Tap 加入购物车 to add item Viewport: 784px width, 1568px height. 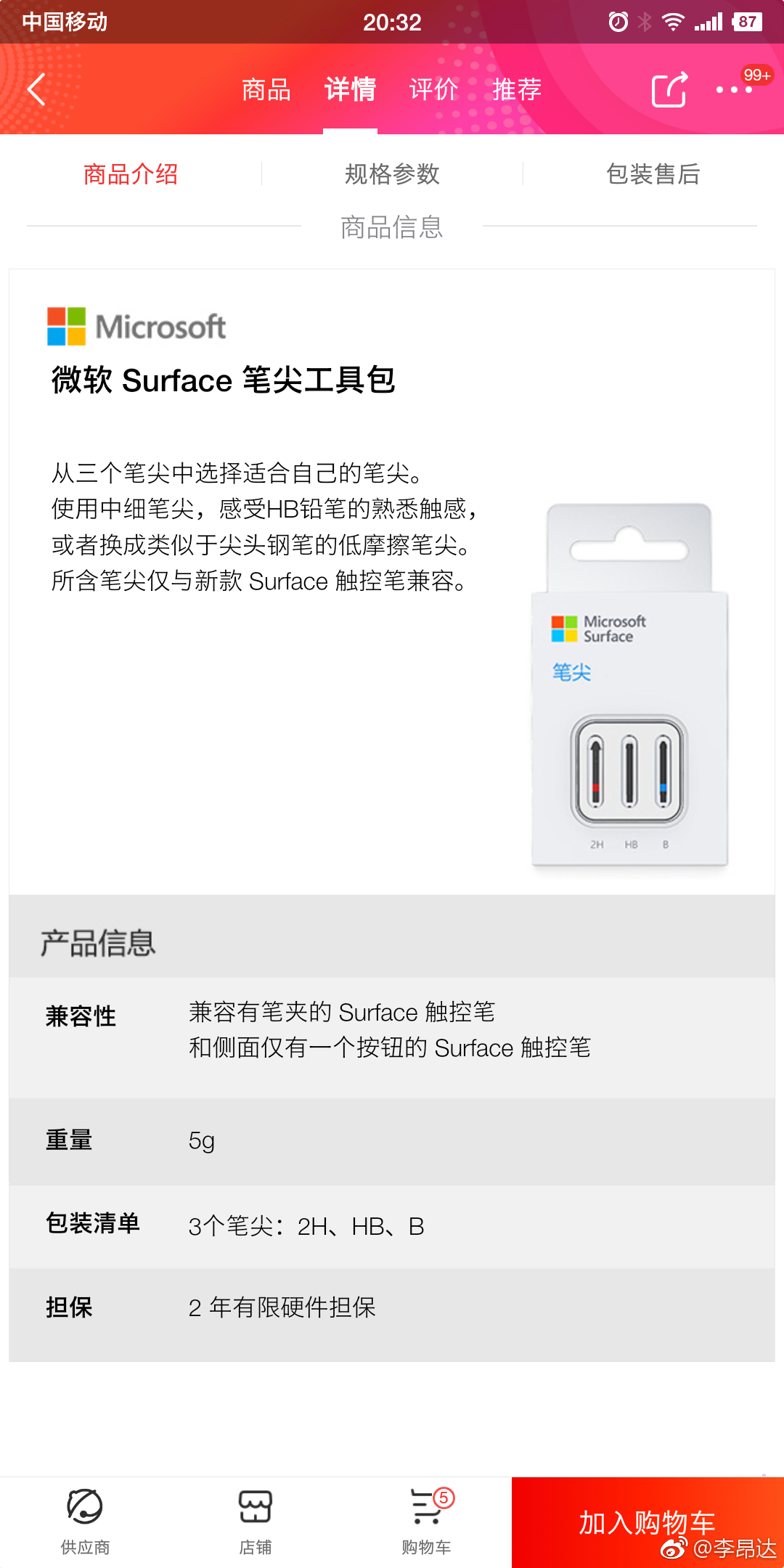point(648,1522)
